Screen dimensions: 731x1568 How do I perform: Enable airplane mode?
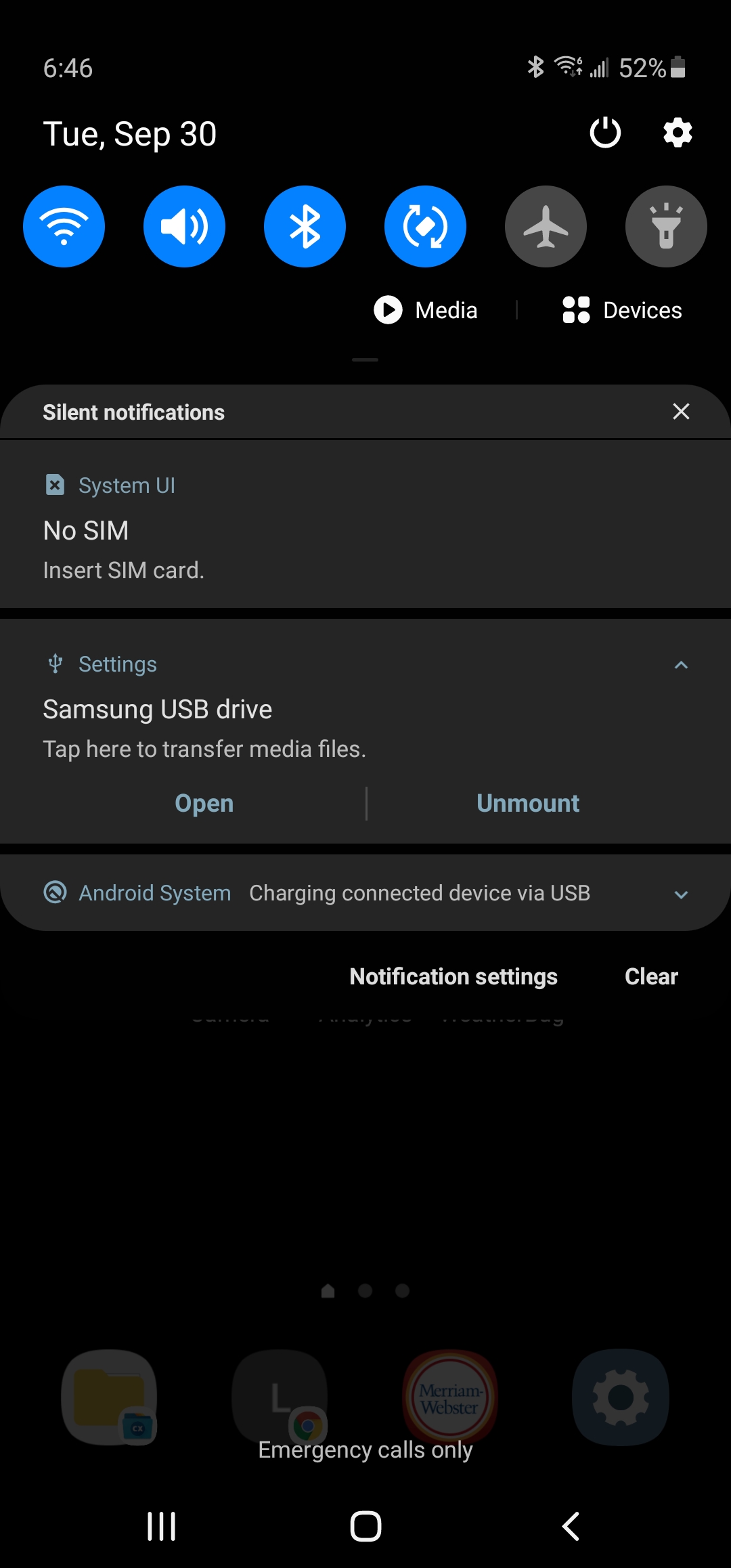click(x=546, y=227)
